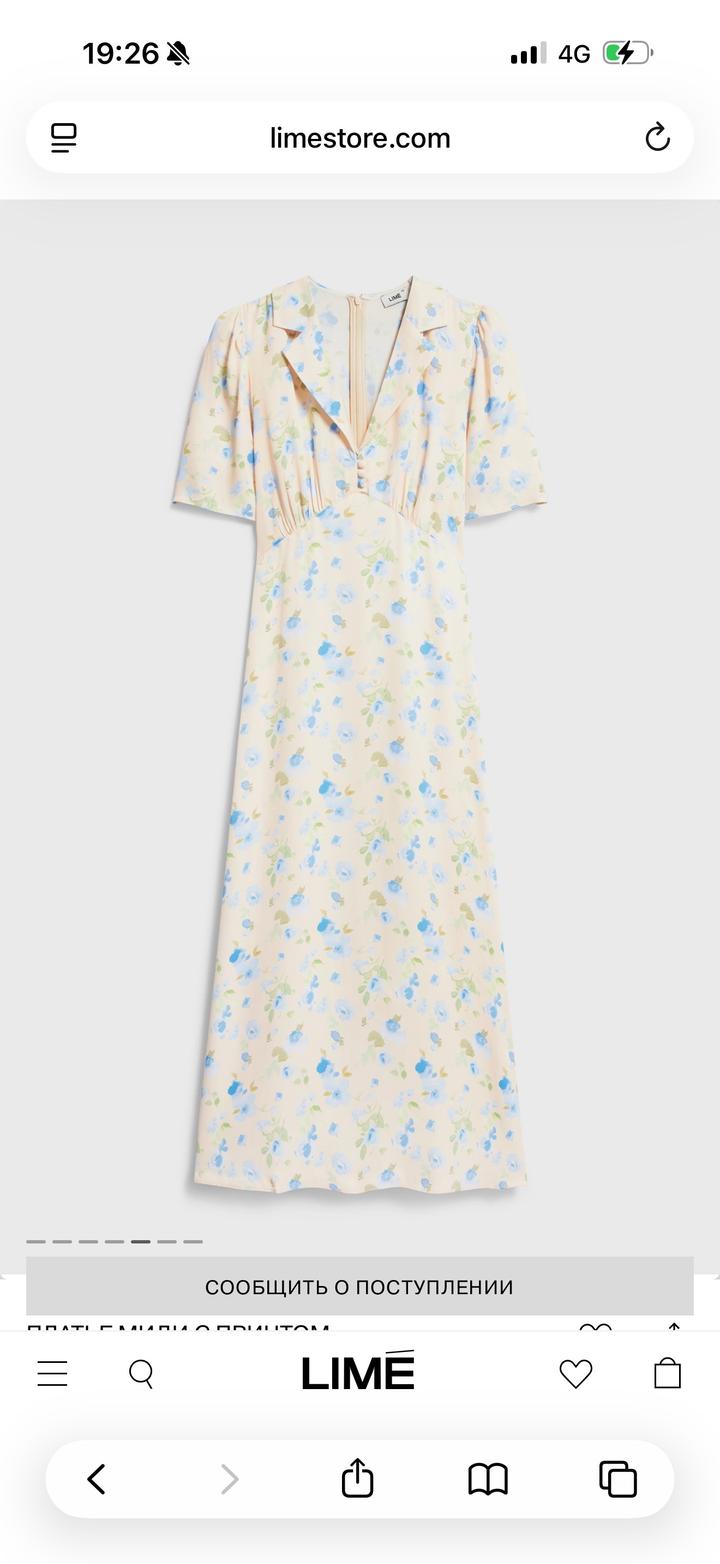This screenshot has width=720, height=1564.
Task: Go to the LIME home page logo
Action: [358, 1372]
